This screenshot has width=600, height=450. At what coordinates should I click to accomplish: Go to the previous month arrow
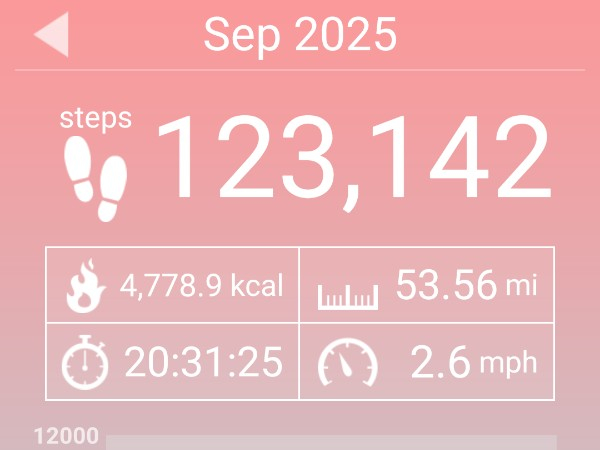click(51, 35)
